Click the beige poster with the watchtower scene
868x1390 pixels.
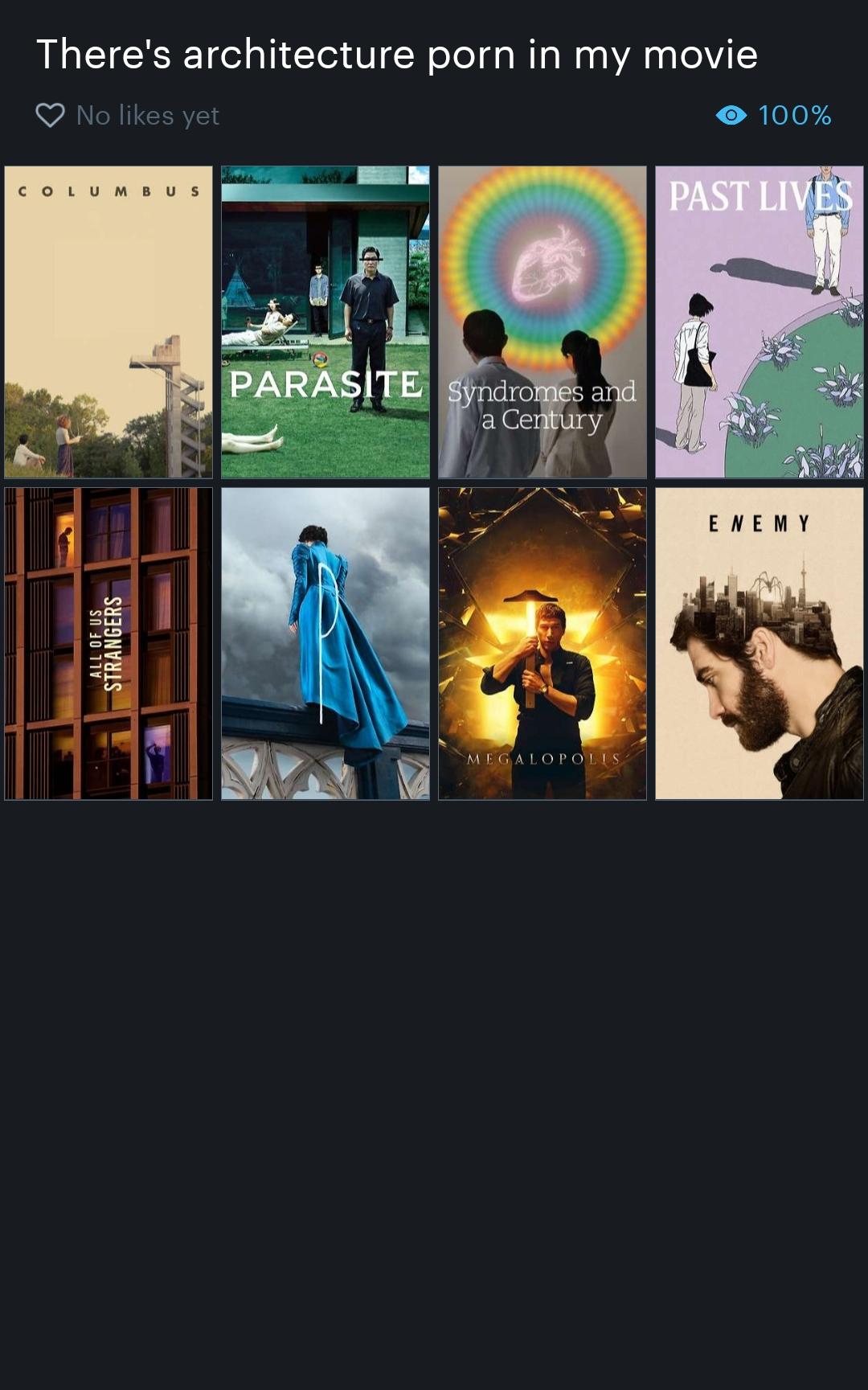point(108,318)
